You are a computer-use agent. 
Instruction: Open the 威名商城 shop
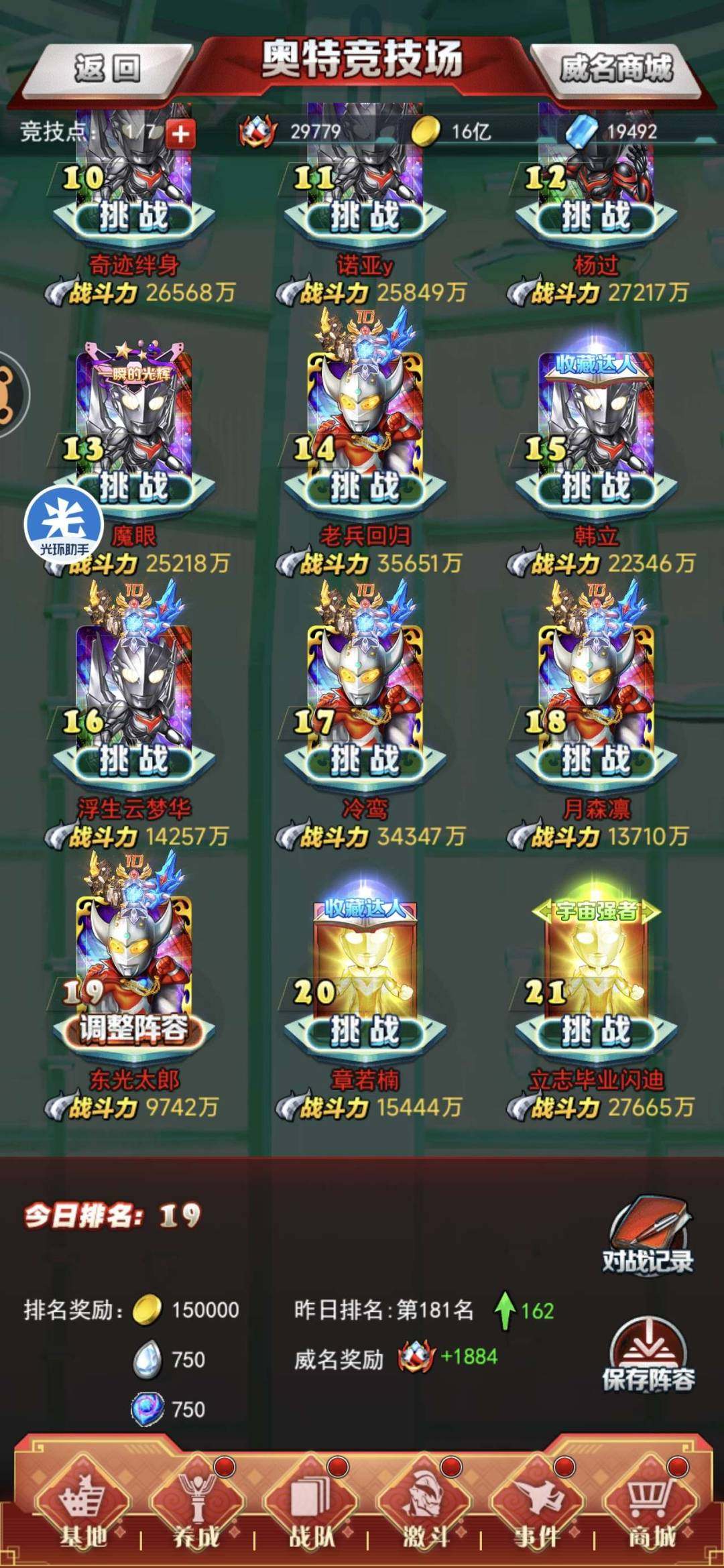pyautogui.click(x=615, y=68)
